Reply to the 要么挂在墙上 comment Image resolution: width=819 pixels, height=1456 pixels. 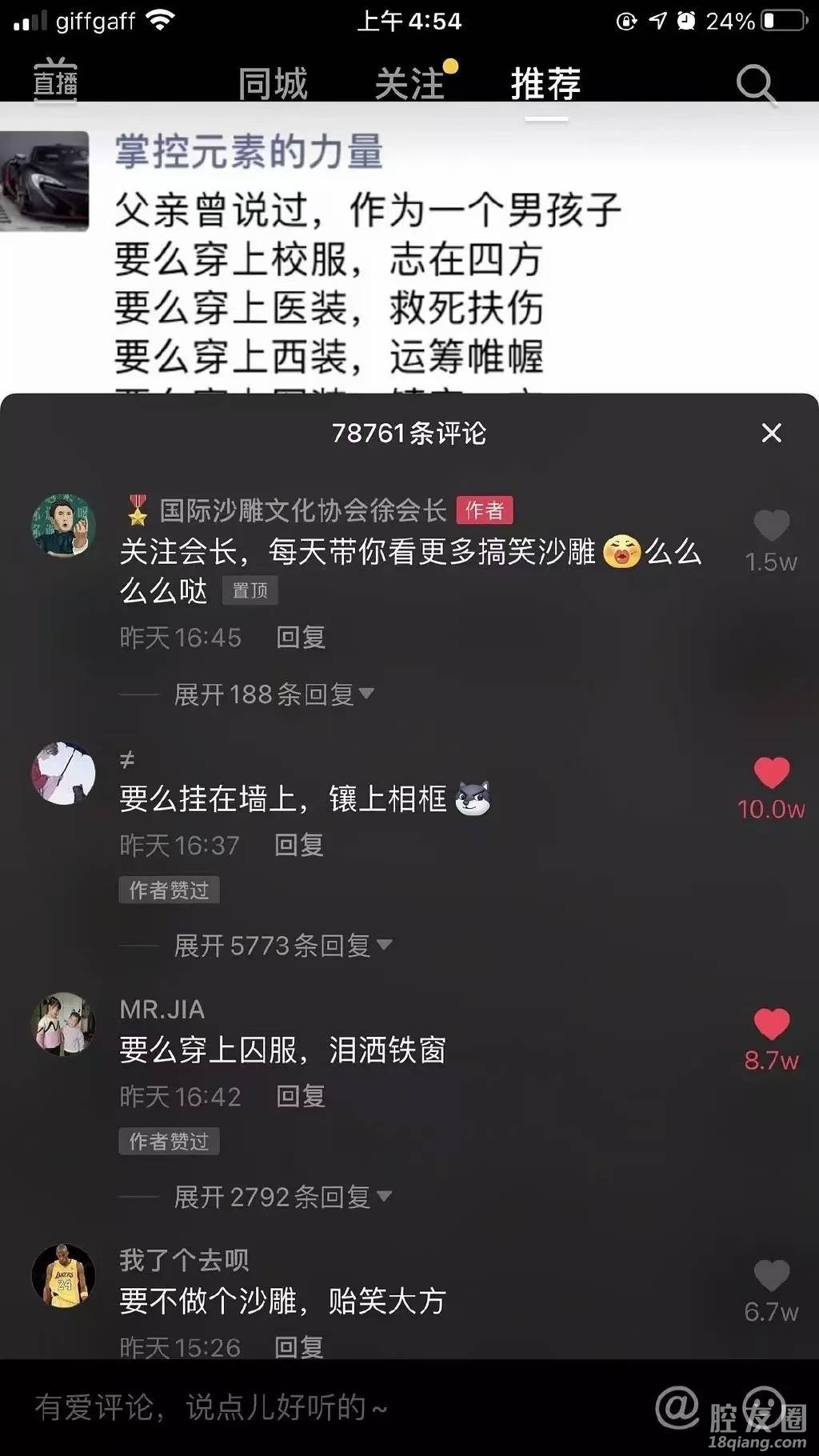tap(299, 845)
